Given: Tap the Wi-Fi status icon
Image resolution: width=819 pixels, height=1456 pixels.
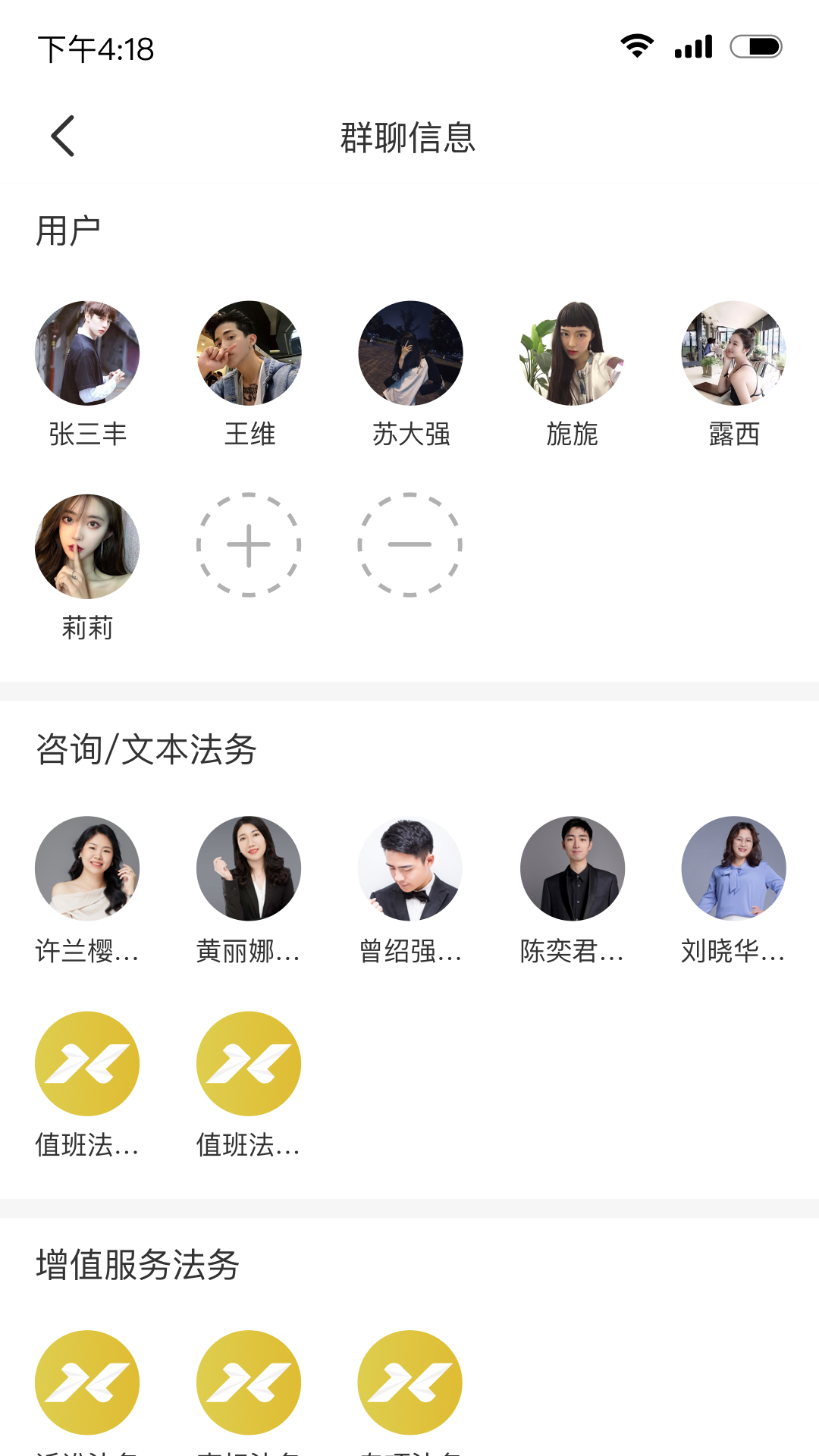Looking at the screenshot, I should coord(638,45).
